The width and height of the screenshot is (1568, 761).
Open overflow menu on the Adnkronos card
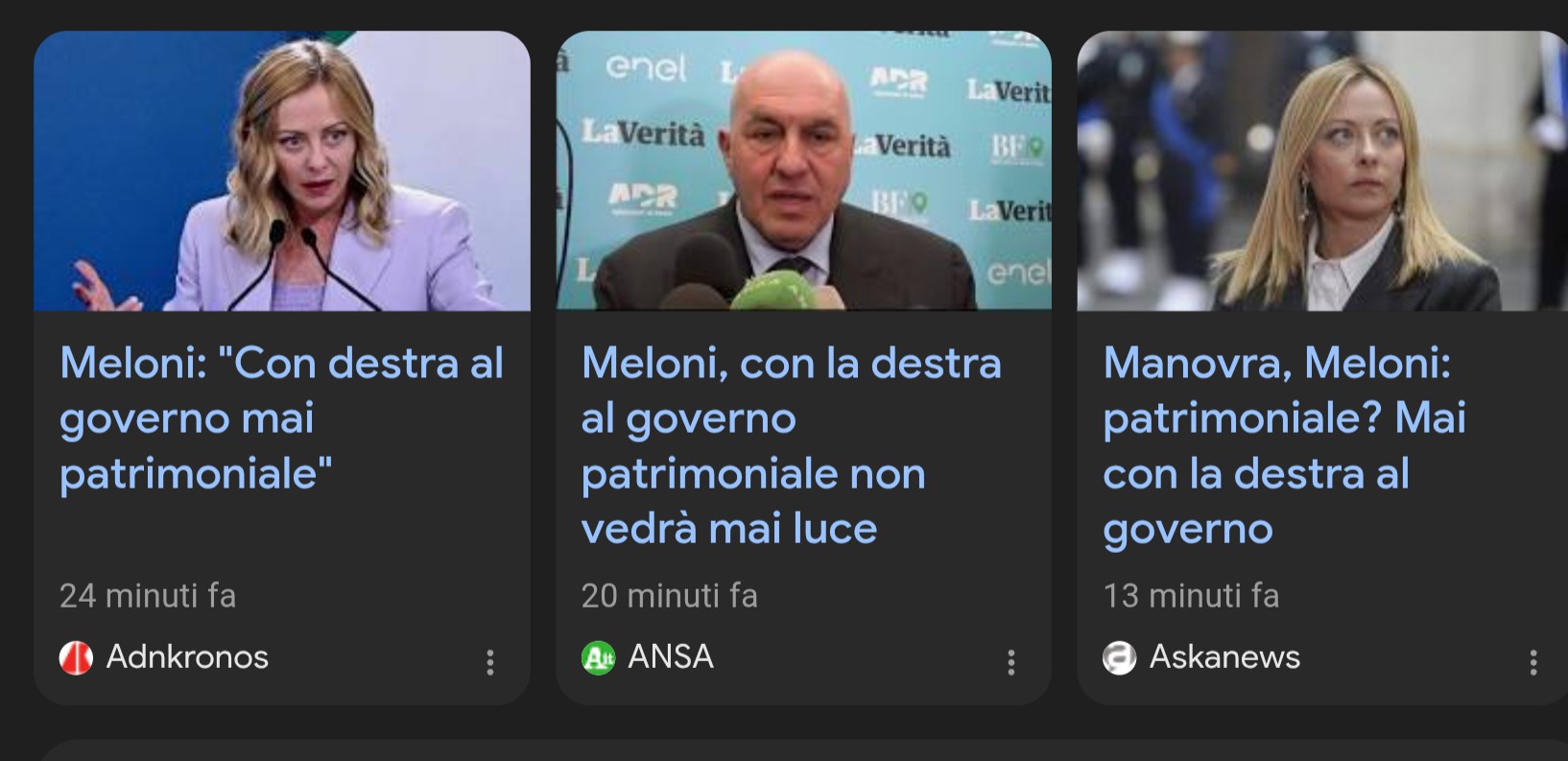point(490,662)
